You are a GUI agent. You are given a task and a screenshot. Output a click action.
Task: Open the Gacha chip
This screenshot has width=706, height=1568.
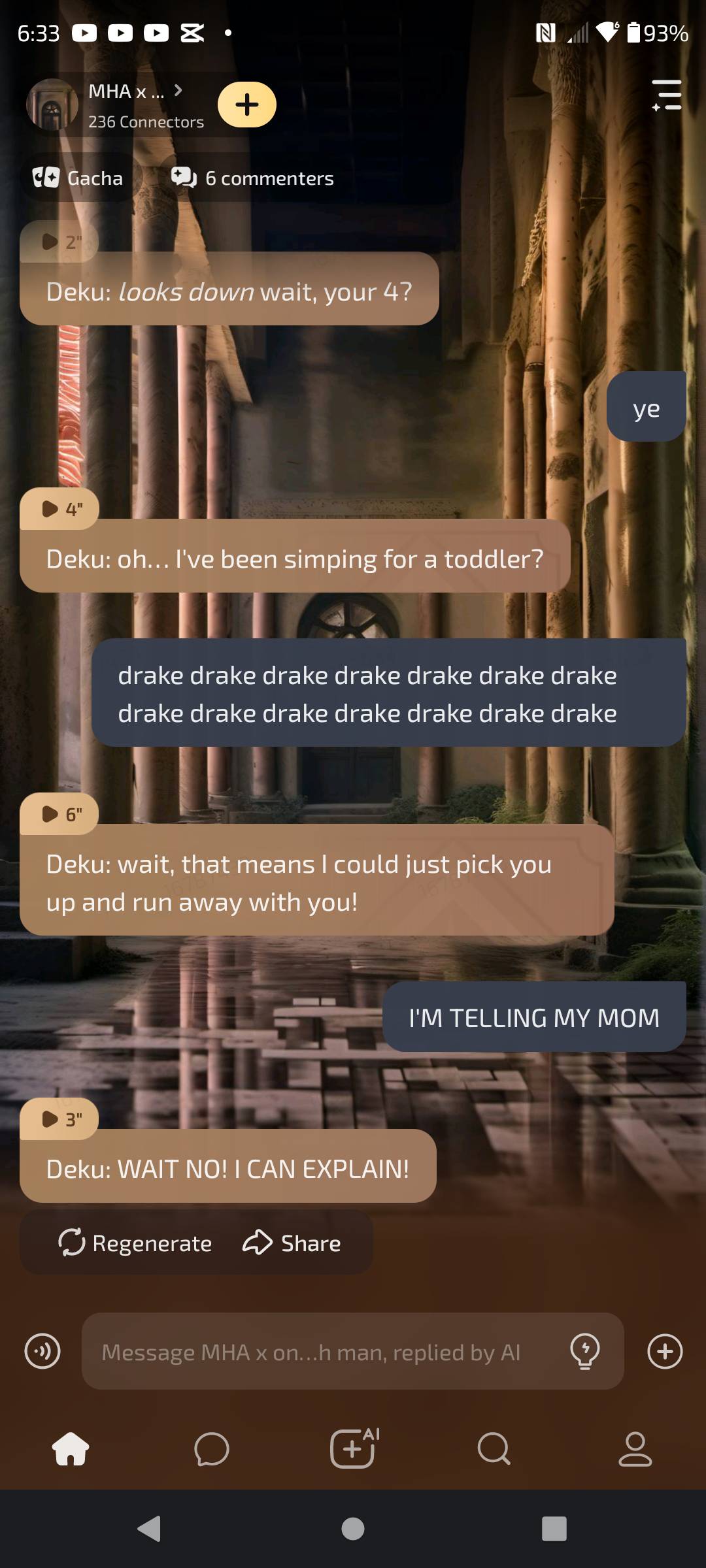tap(78, 178)
